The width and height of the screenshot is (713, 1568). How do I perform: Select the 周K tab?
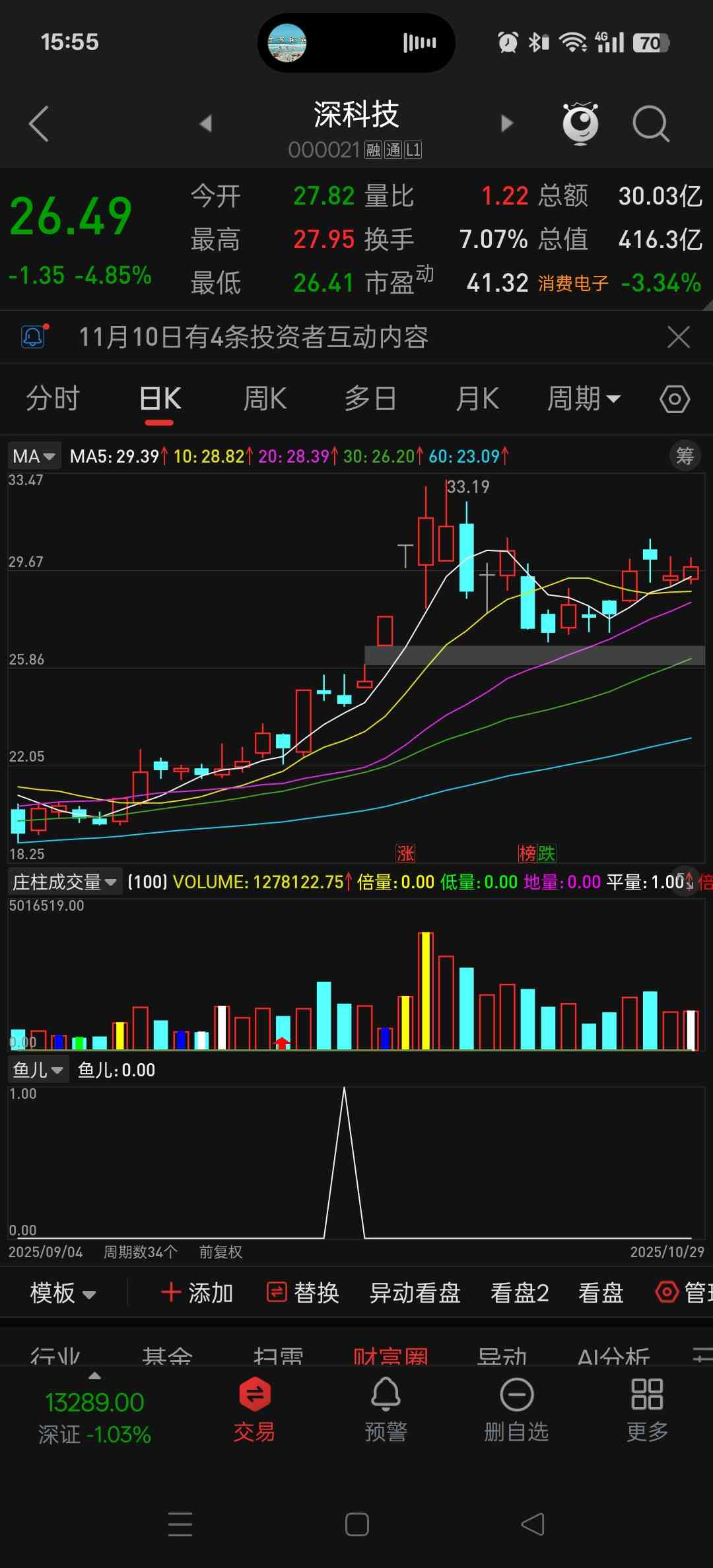pos(265,399)
